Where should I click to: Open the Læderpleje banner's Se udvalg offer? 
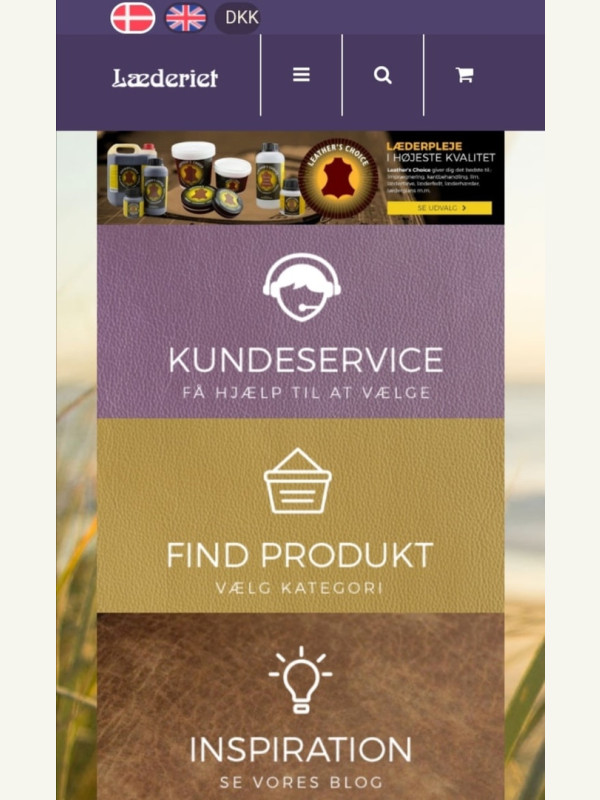439,208
